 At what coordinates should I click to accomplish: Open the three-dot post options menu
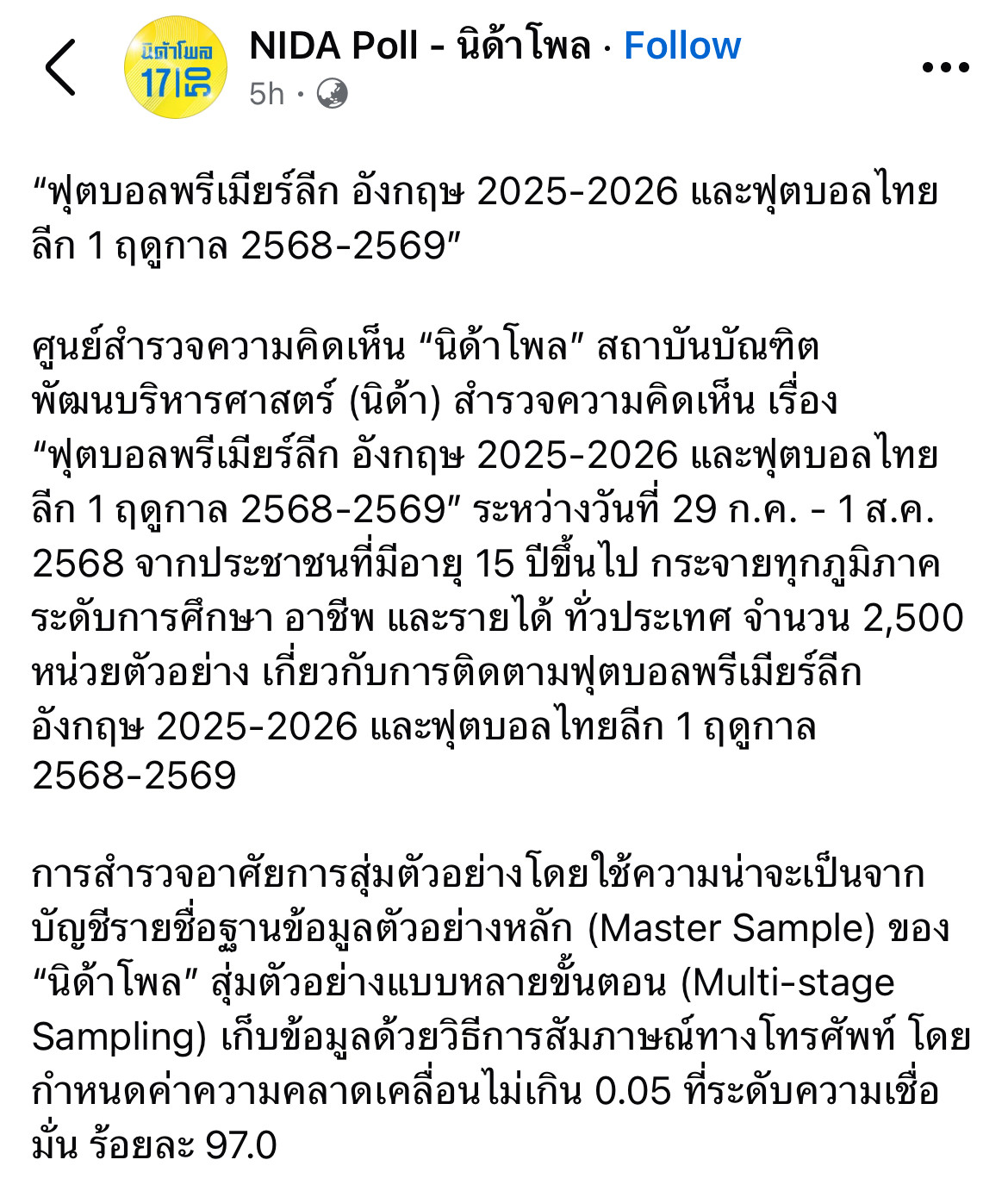945,67
